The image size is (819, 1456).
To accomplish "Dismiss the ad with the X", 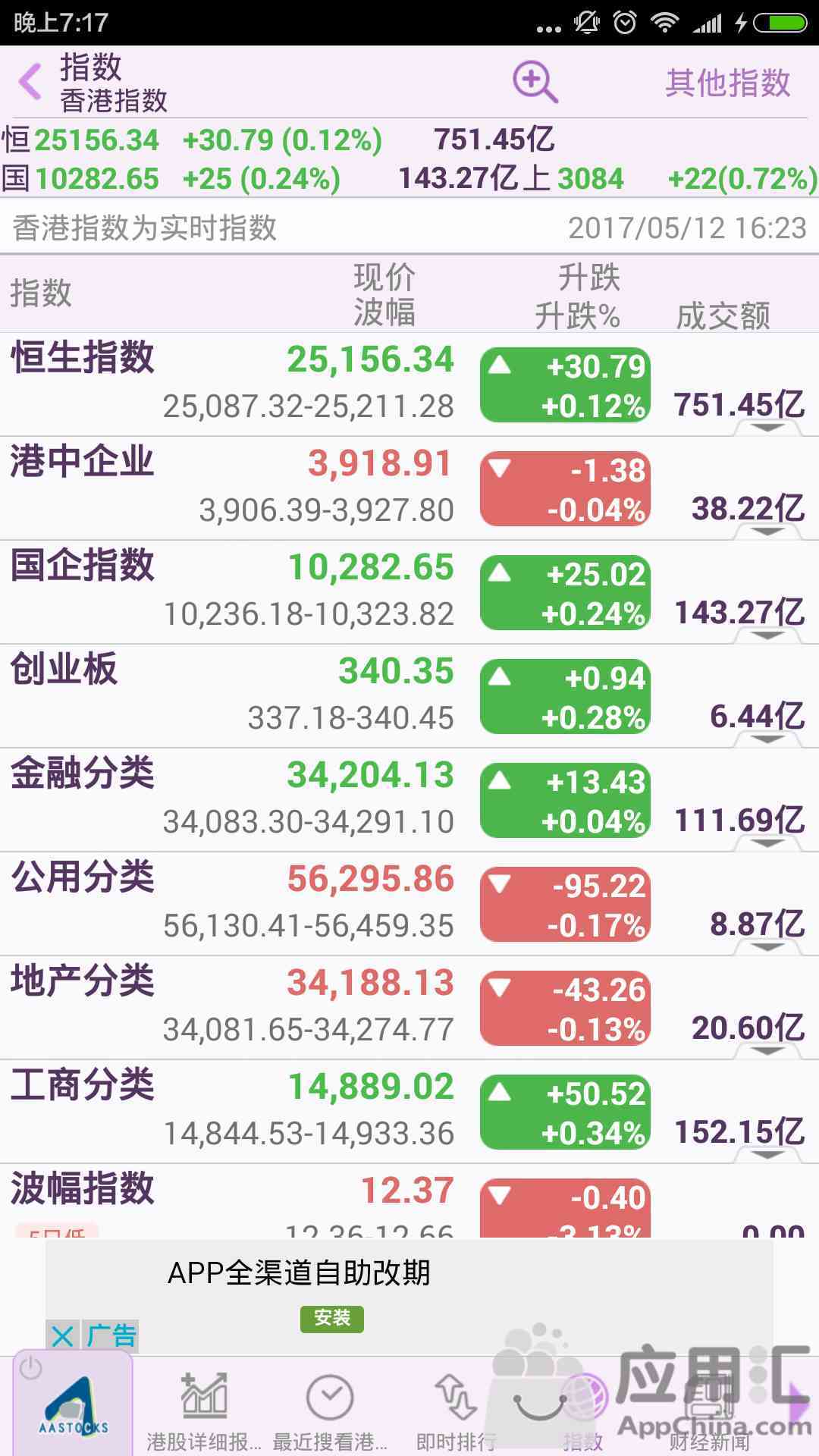I will [x=63, y=1335].
